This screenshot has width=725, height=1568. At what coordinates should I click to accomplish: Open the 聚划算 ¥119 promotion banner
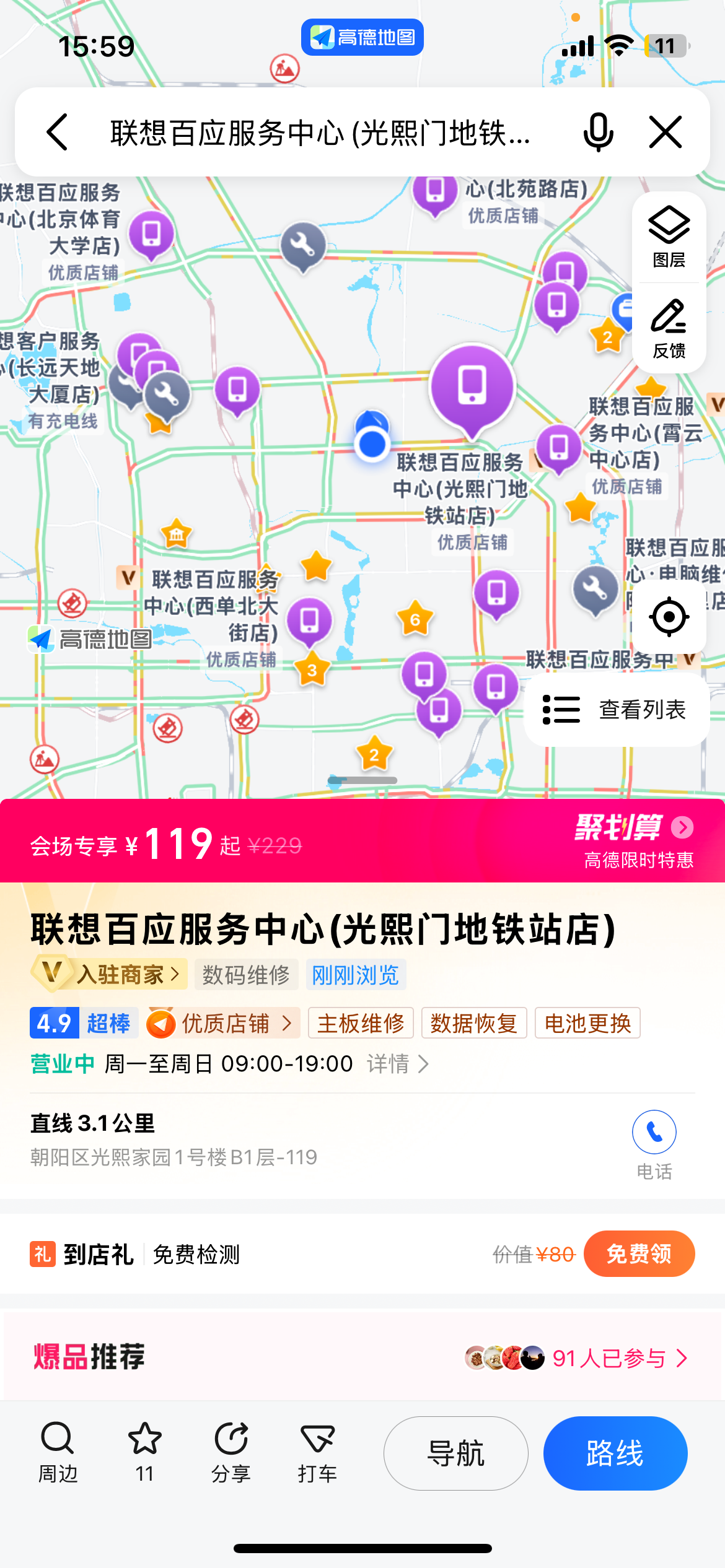(x=362, y=842)
